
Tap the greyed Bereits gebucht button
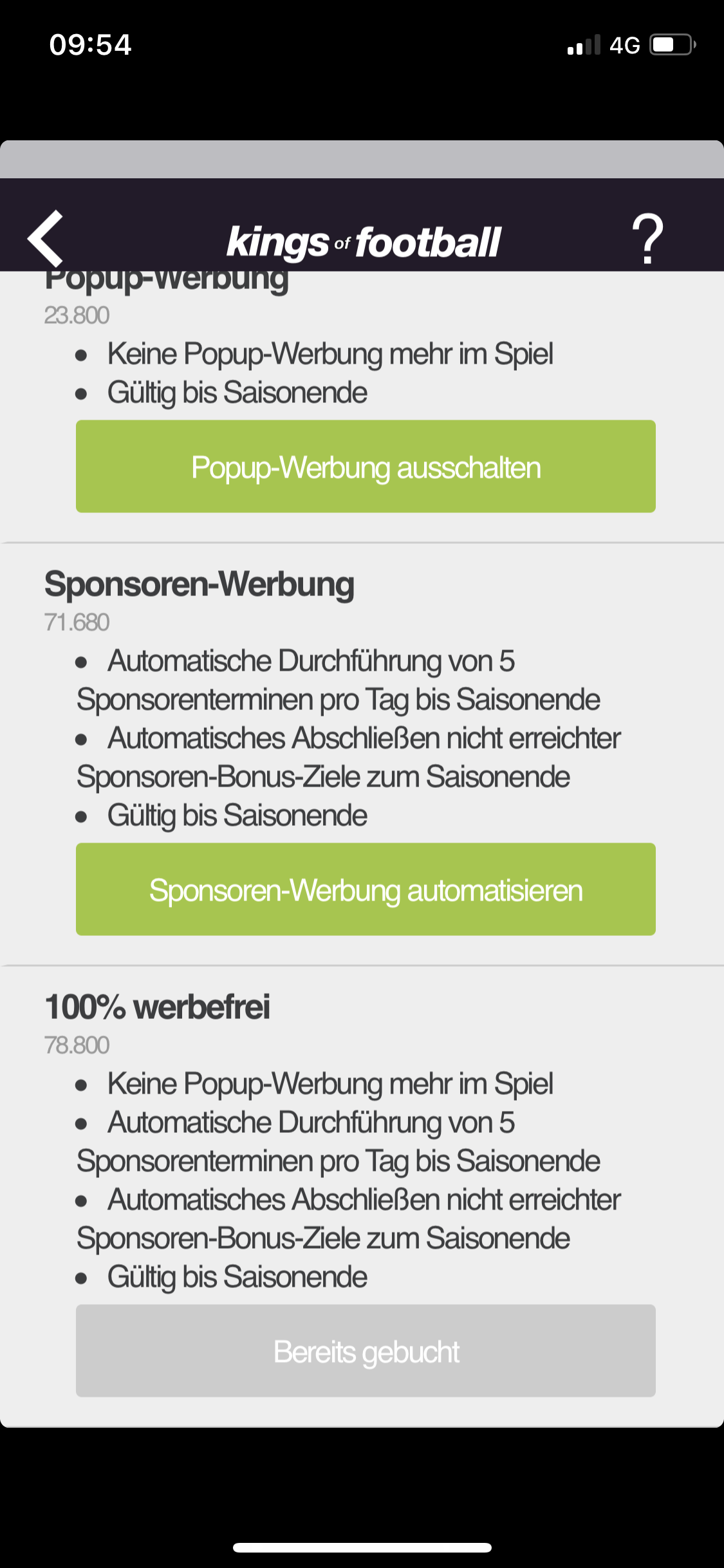[x=366, y=1350]
